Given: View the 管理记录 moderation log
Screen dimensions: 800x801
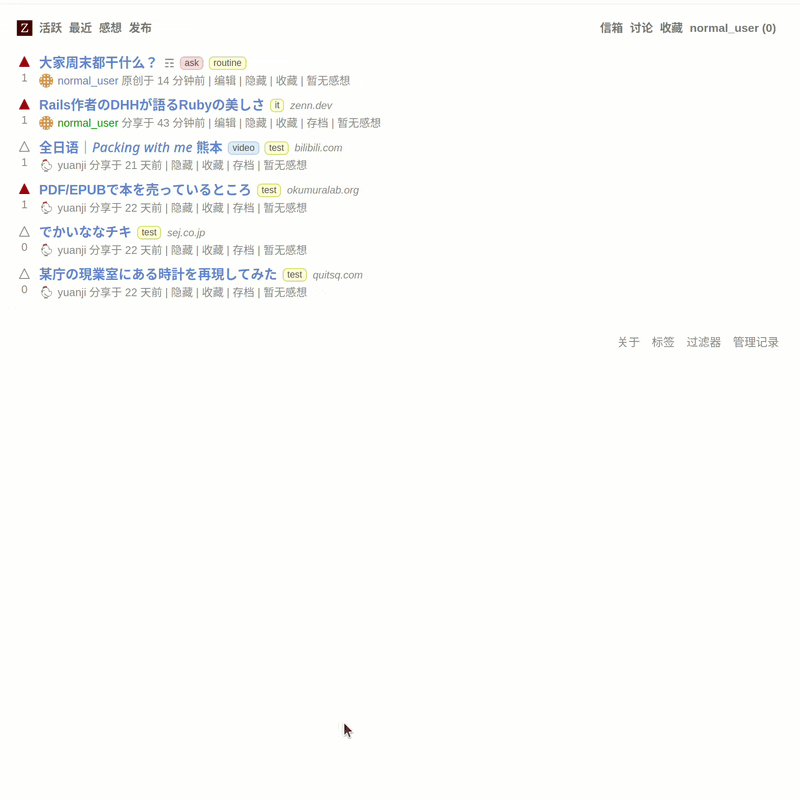Looking at the screenshot, I should (755, 342).
